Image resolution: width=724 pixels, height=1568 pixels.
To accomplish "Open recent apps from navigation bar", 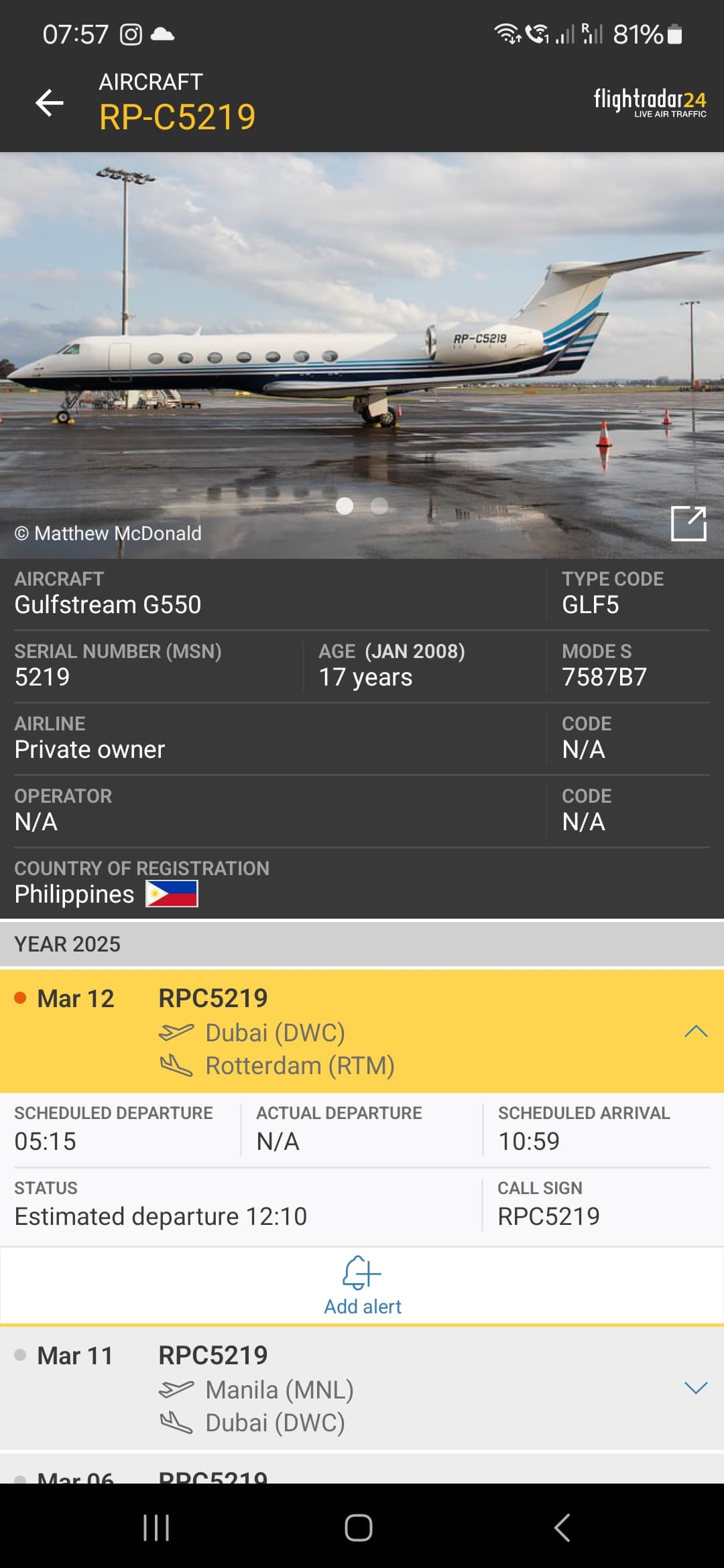I will (x=156, y=1528).
